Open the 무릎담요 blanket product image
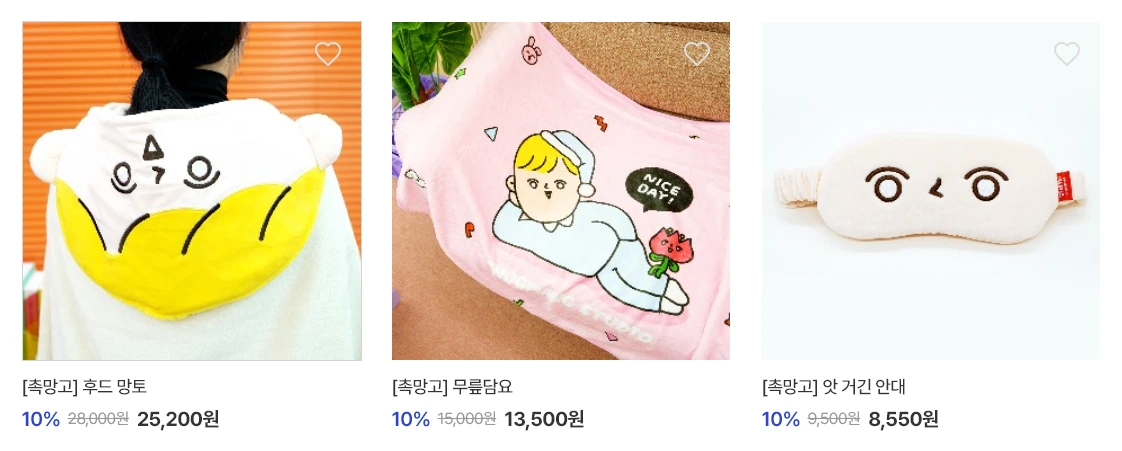 561,191
